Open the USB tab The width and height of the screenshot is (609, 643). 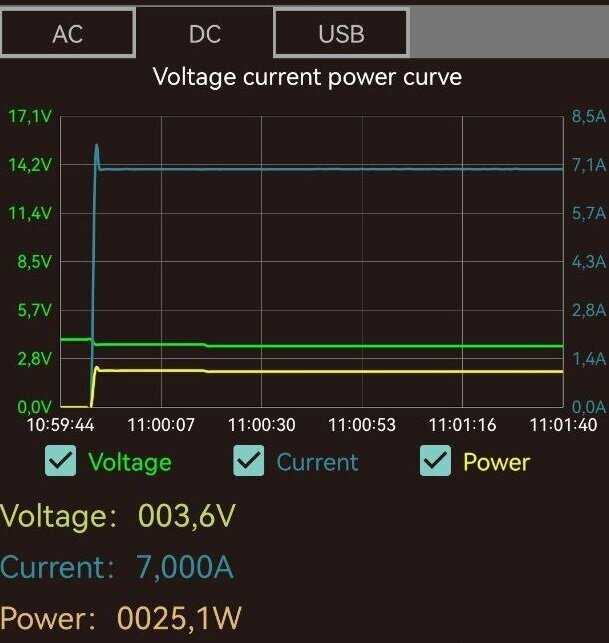coord(341,33)
